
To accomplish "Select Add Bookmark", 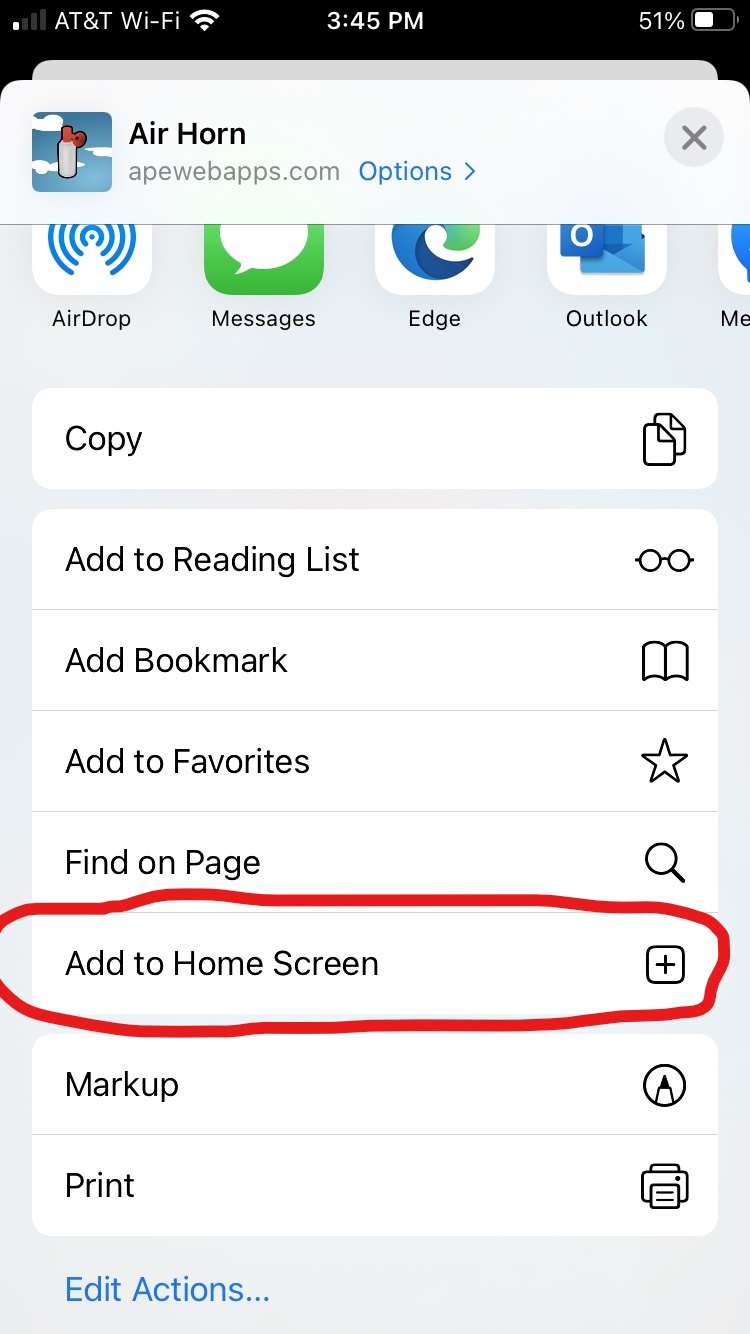I will pos(375,661).
